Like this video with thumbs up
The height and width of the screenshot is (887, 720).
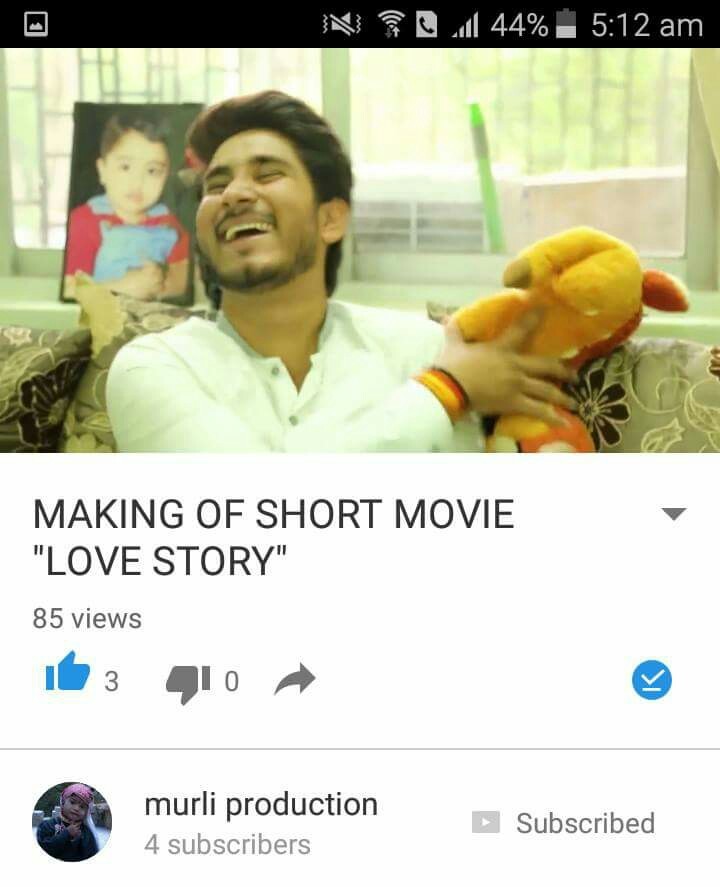[68, 673]
